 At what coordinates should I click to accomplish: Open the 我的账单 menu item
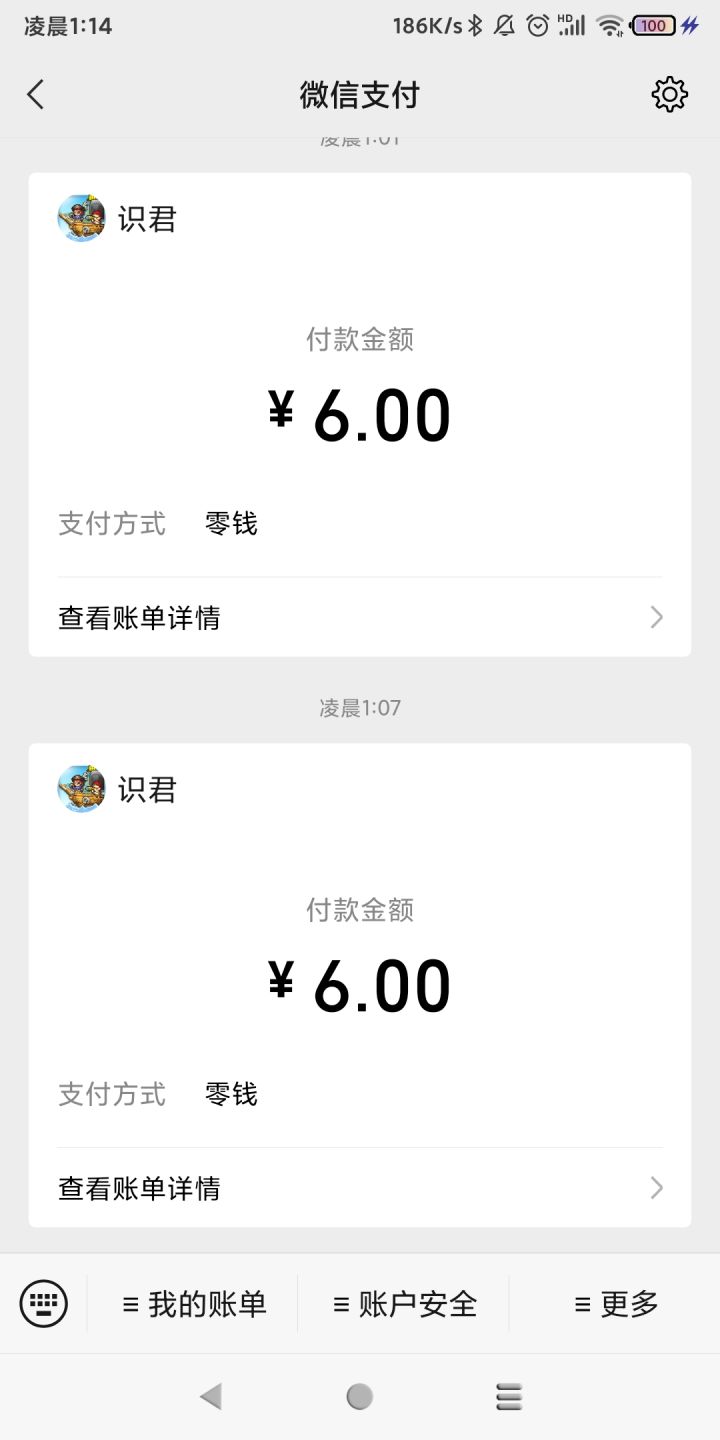[194, 1304]
